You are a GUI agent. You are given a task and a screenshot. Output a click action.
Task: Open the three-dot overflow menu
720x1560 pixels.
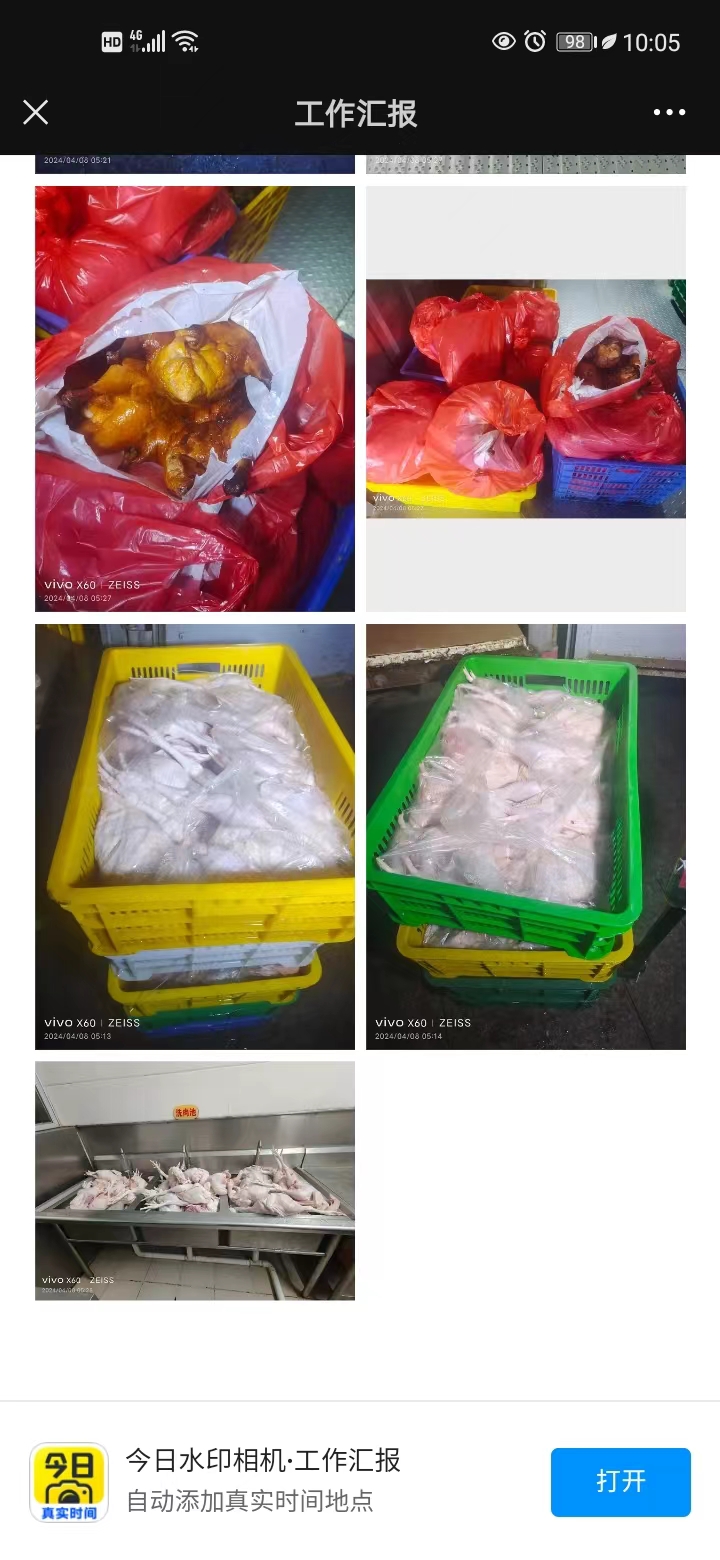click(x=669, y=112)
